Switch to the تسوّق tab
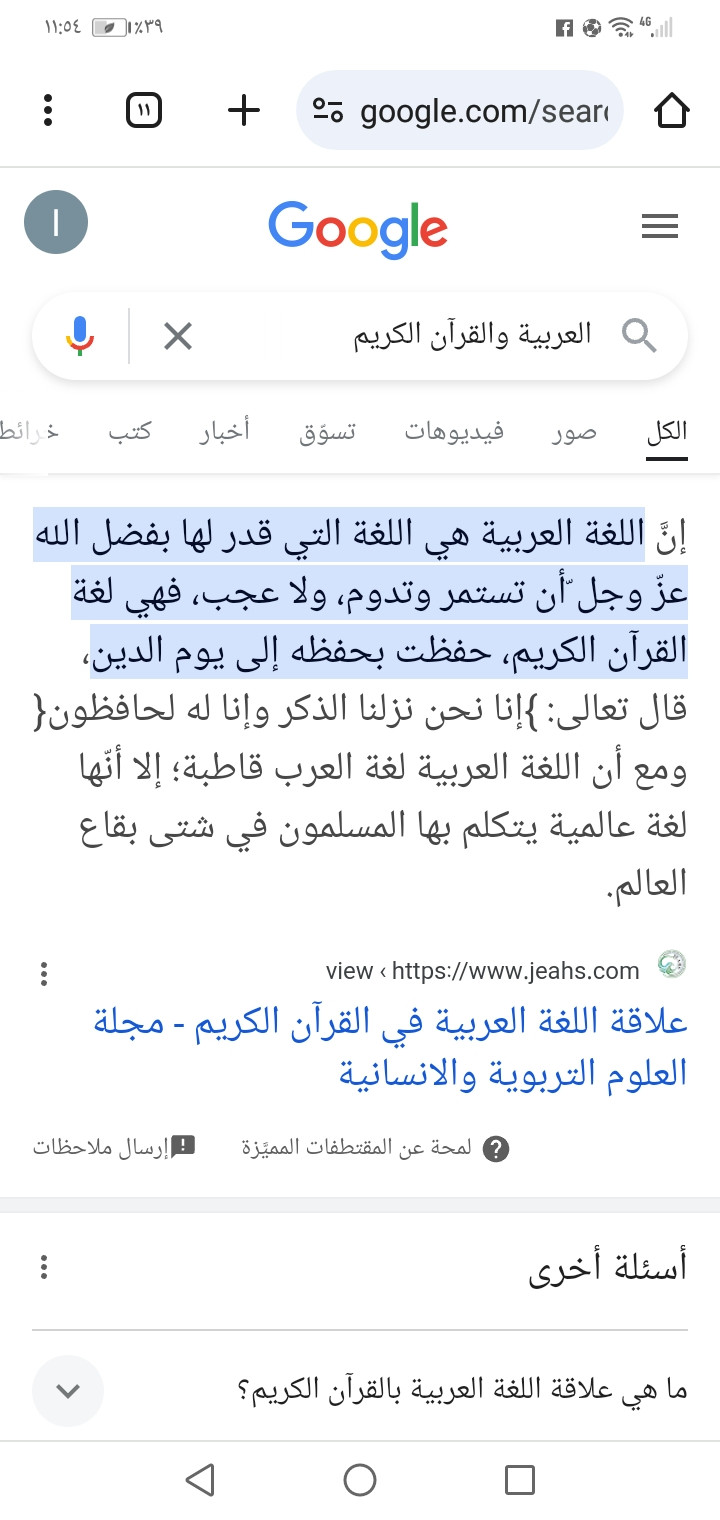Screen dimensions: 720x1520 pyautogui.click(x=328, y=432)
